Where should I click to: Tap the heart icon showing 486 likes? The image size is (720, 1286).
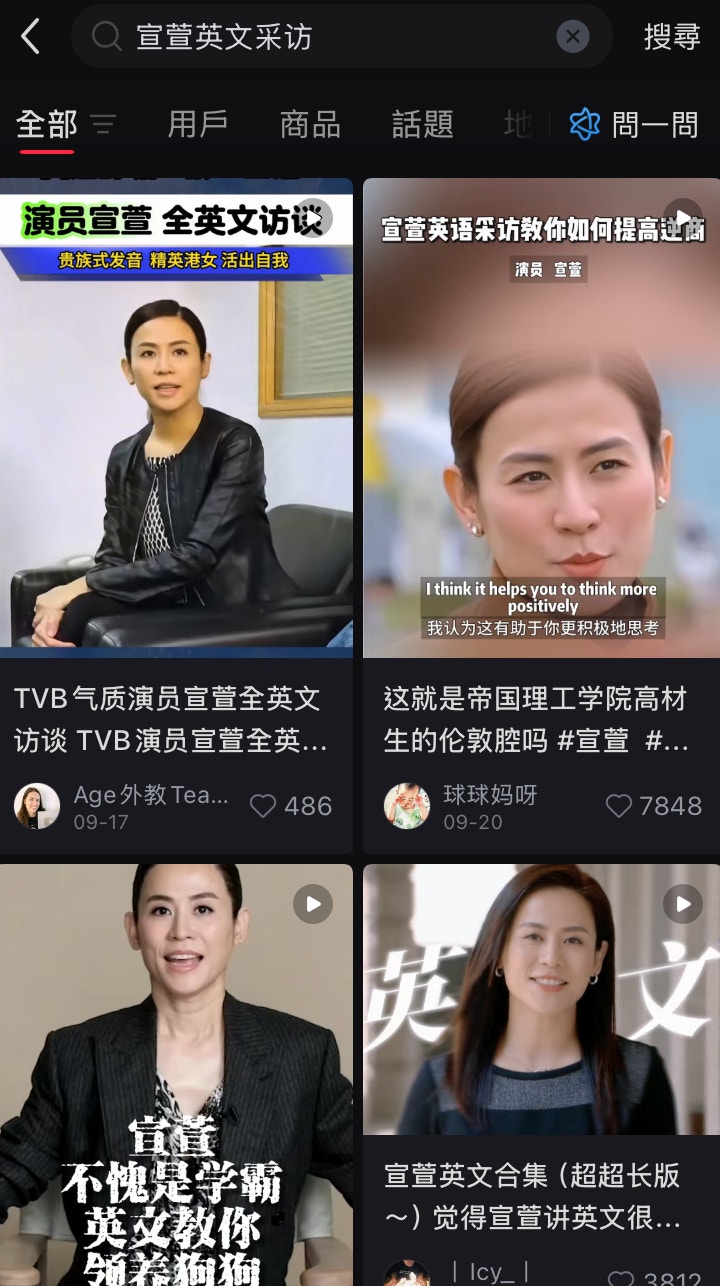(263, 806)
